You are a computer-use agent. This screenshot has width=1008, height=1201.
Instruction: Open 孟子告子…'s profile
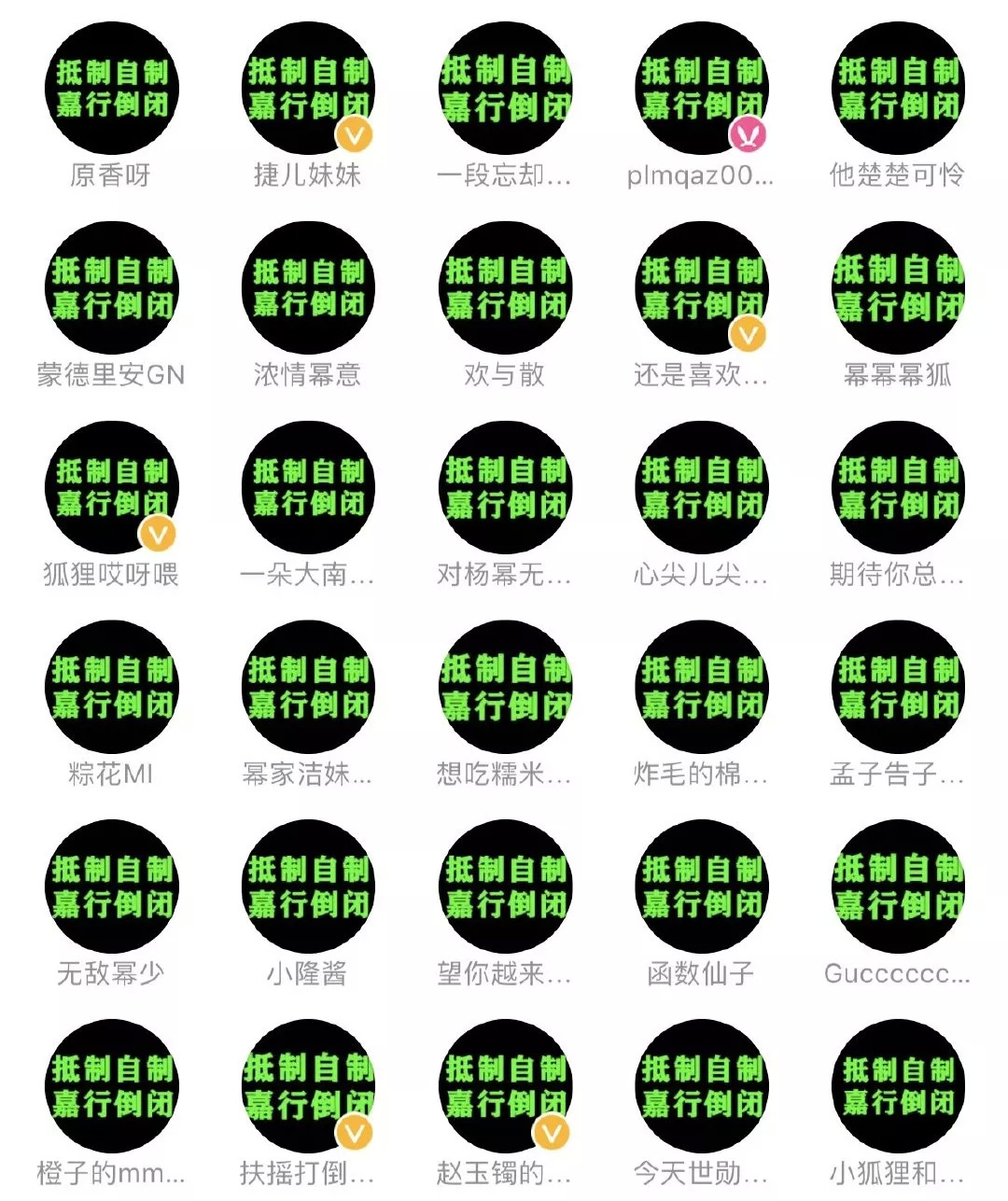[898, 687]
